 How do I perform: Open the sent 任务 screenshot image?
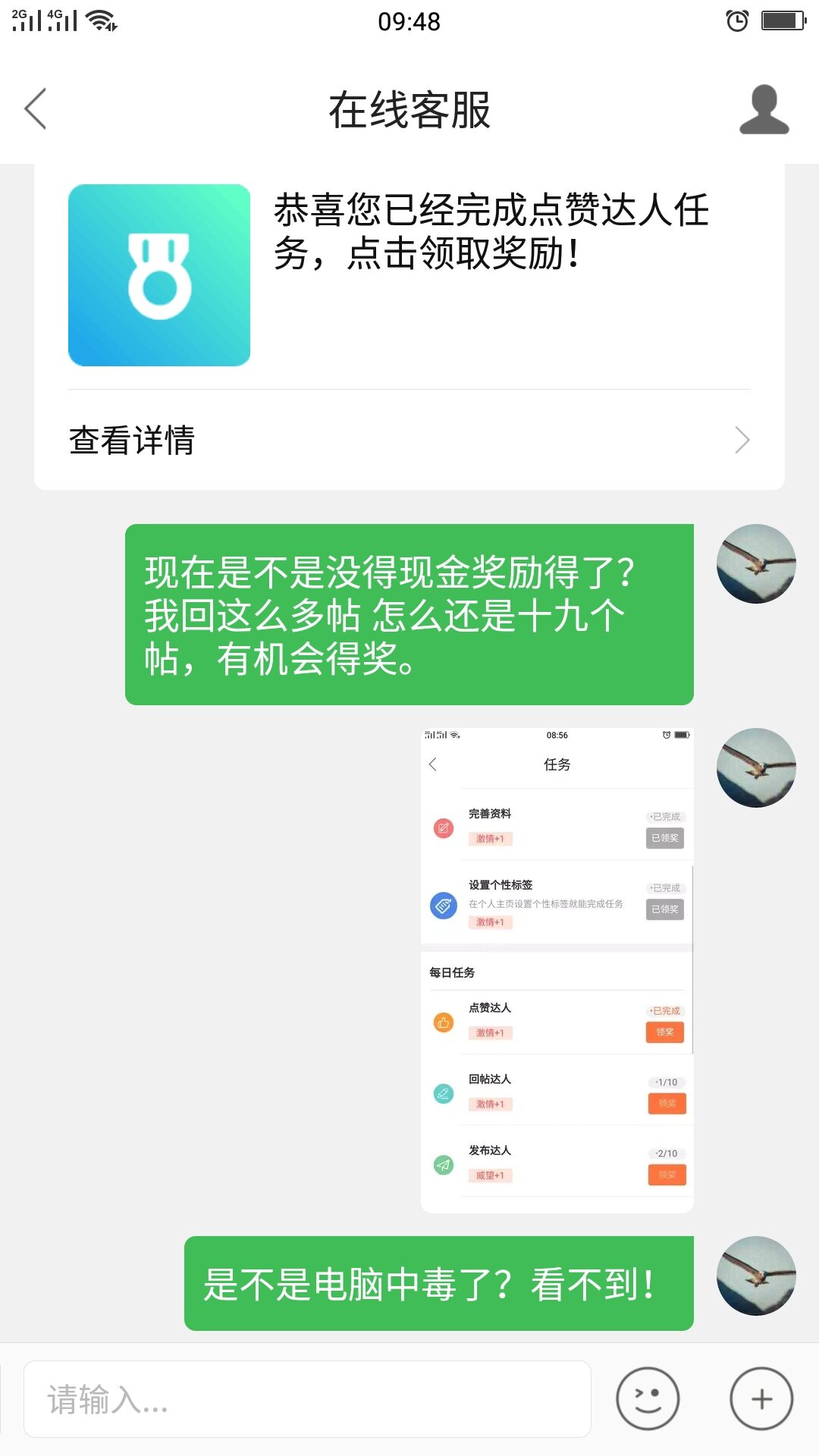tap(557, 970)
